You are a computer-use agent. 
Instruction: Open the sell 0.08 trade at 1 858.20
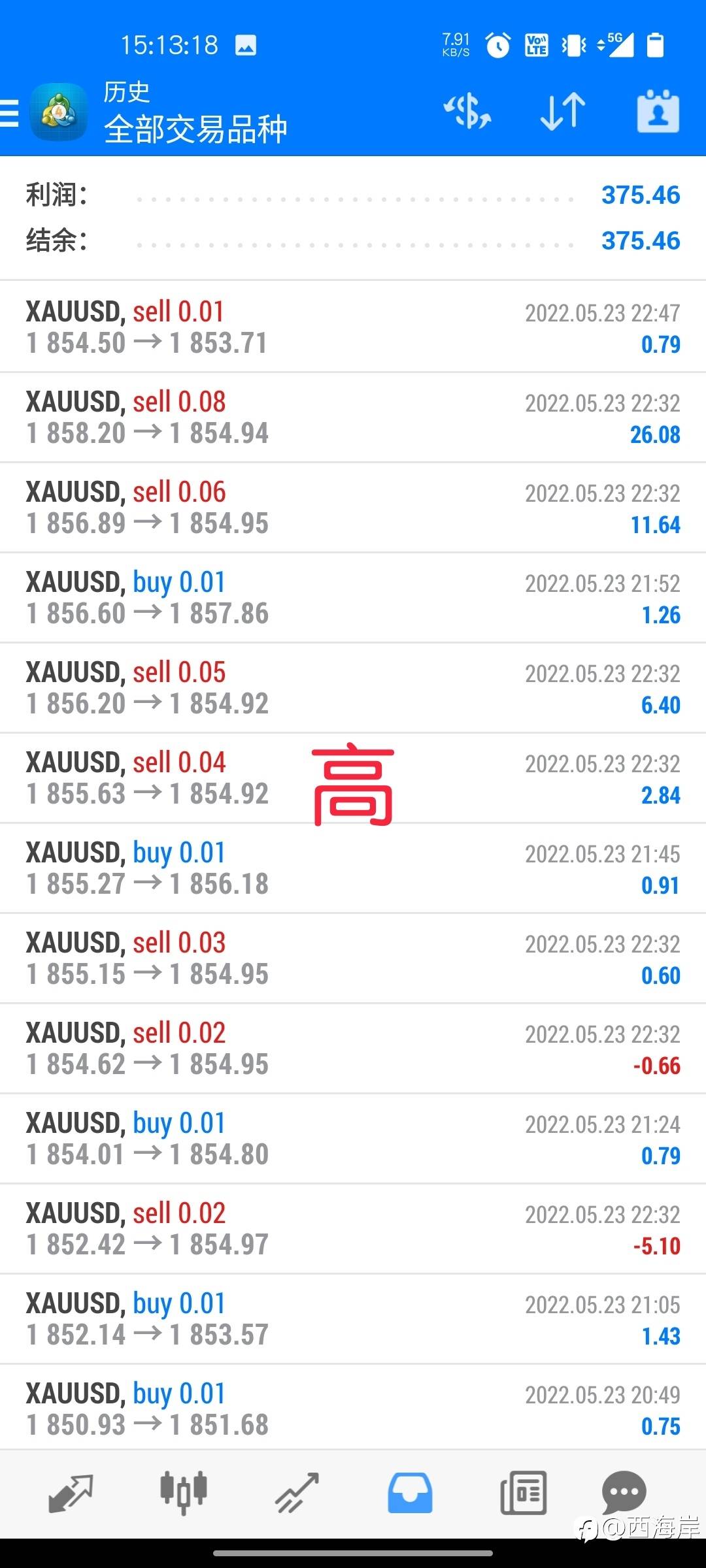tap(353, 417)
